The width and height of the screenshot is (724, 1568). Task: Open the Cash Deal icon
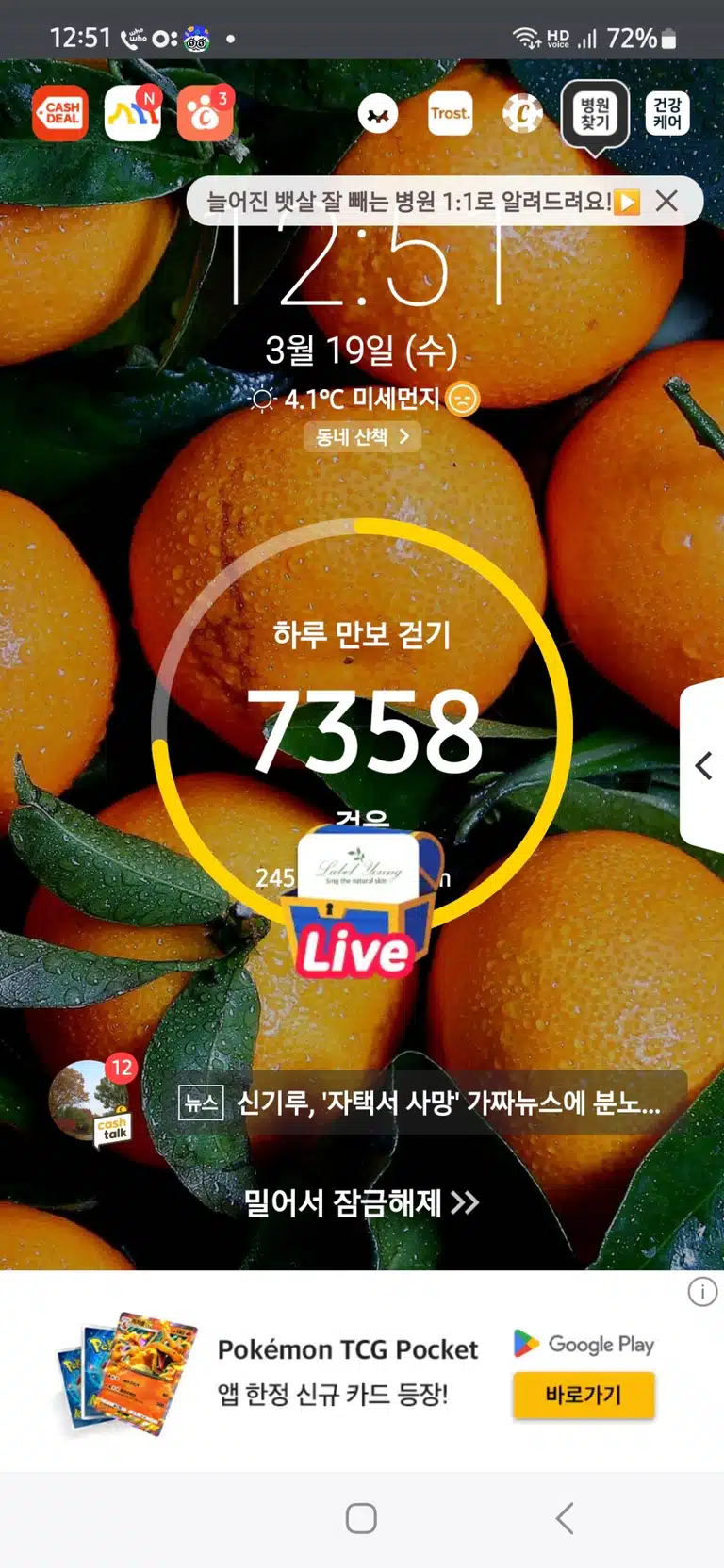[x=60, y=114]
